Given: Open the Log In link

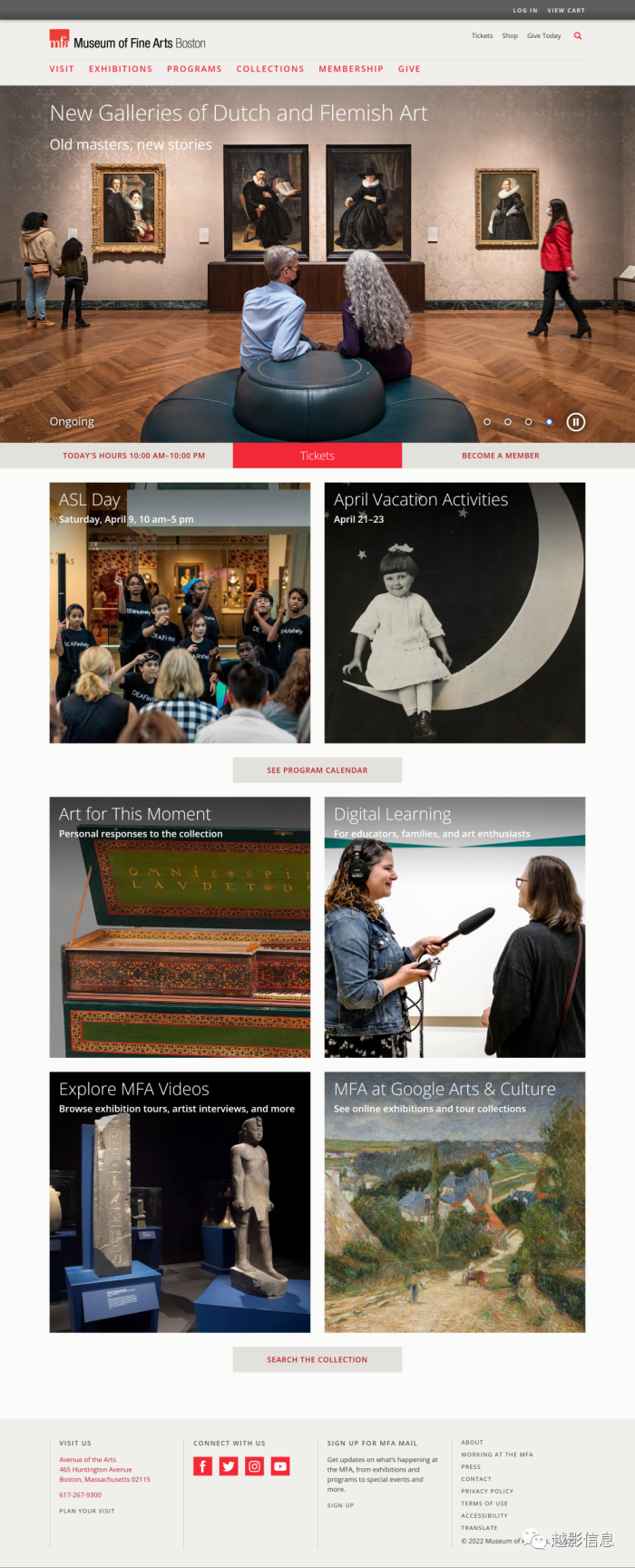Looking at the screenshot, I should pyautogui.click(x=525, y=11).
